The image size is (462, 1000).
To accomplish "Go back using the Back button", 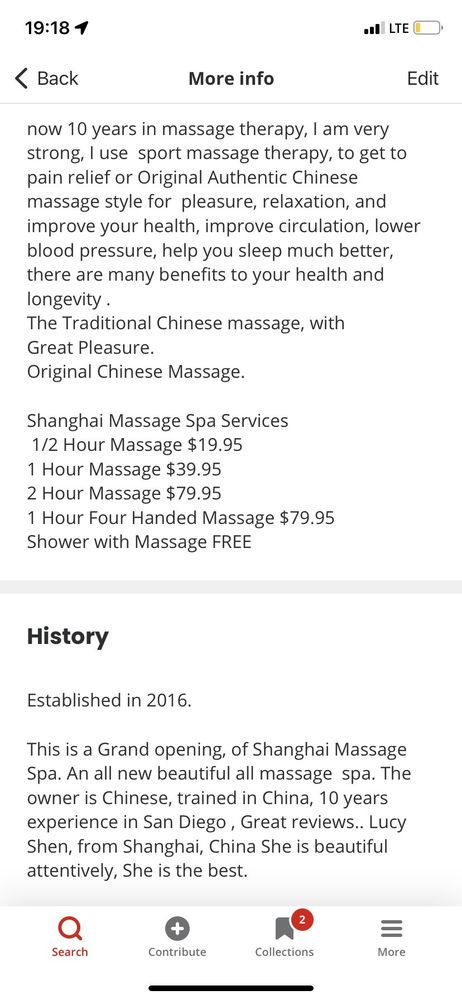I will (46, 78).
